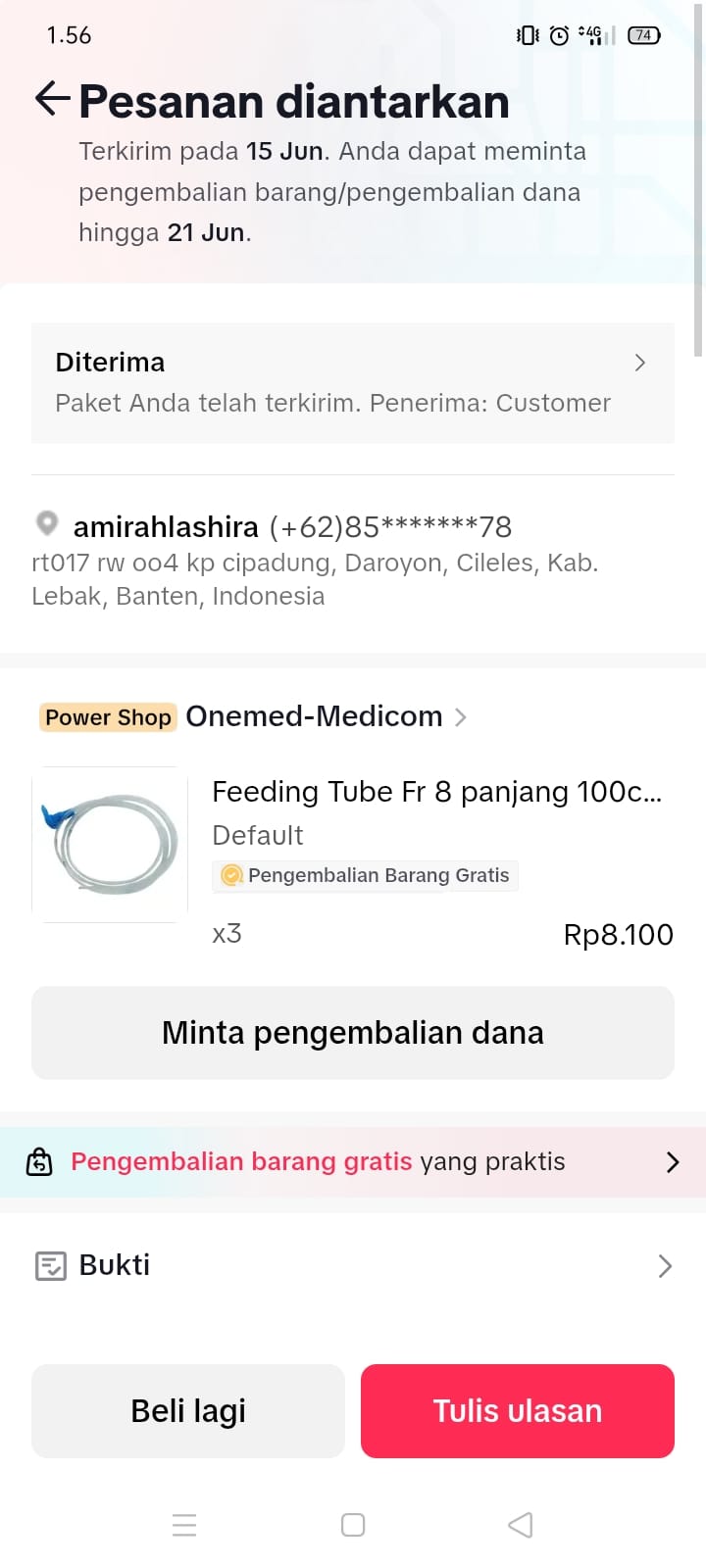The width and height of the screenshot is (706, 1568).
Task: Open the Feeding Tube product thumbnail
Action: pos(110,845)
